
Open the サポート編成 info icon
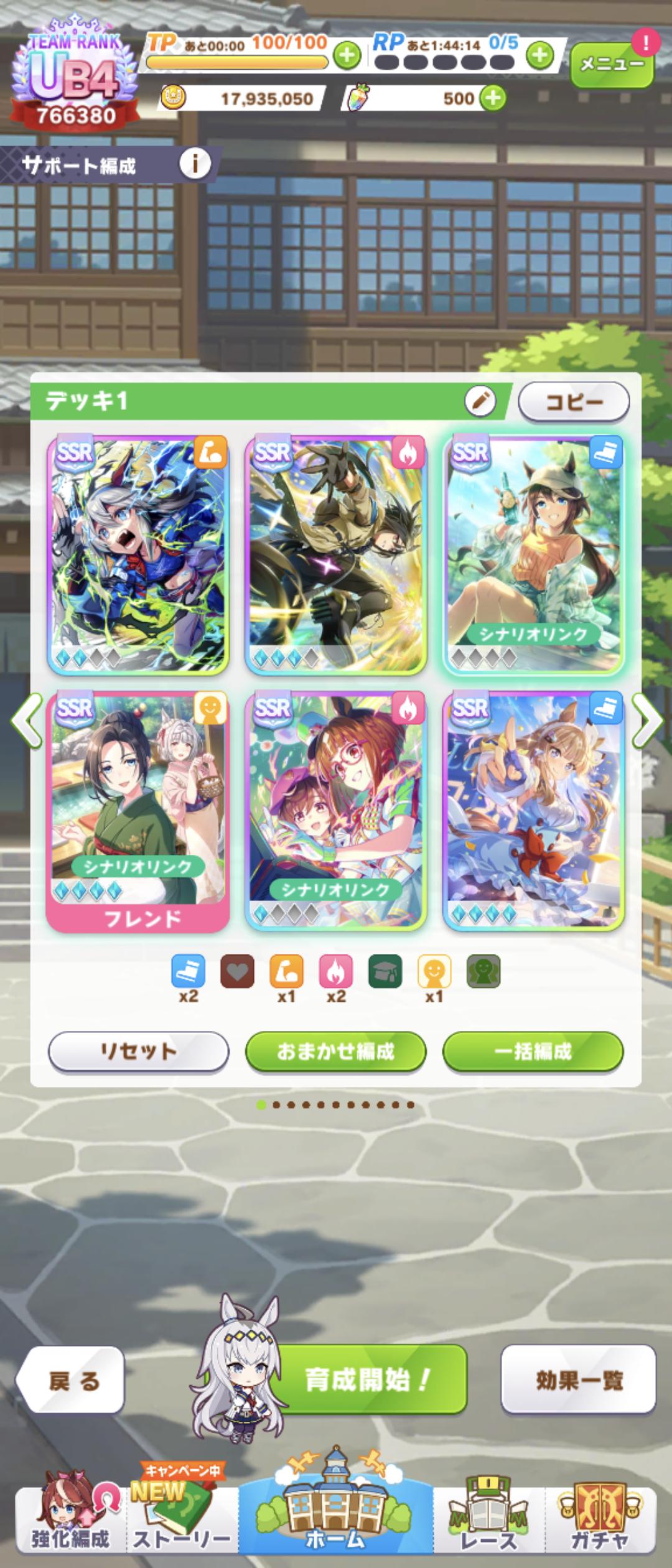point(195,164)
